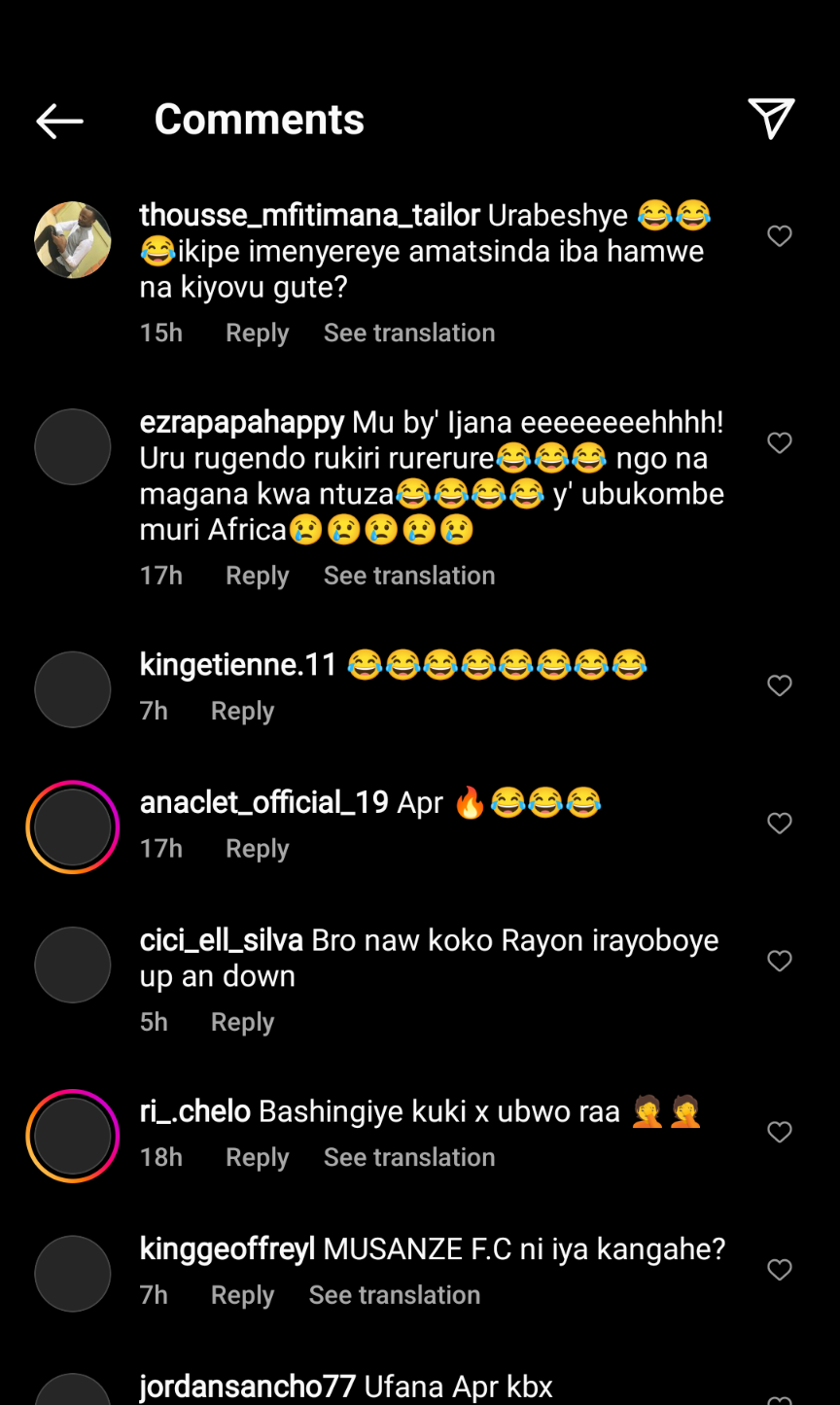Screen dimensions: 840x1405
Task: See translation of ezrapapahappy's comment
Action: 409,576
